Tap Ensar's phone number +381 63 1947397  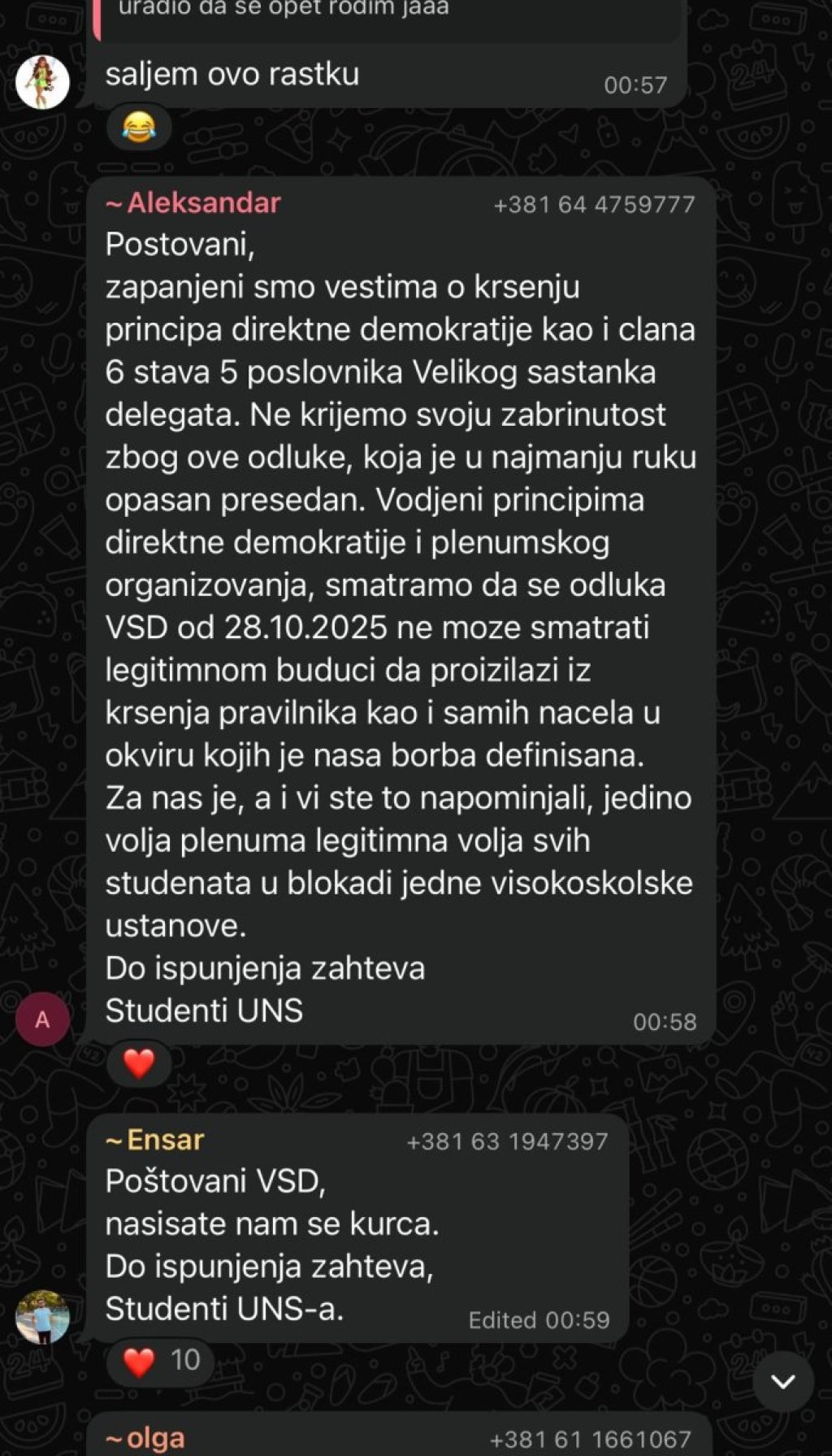click(x=507, y=1141)
